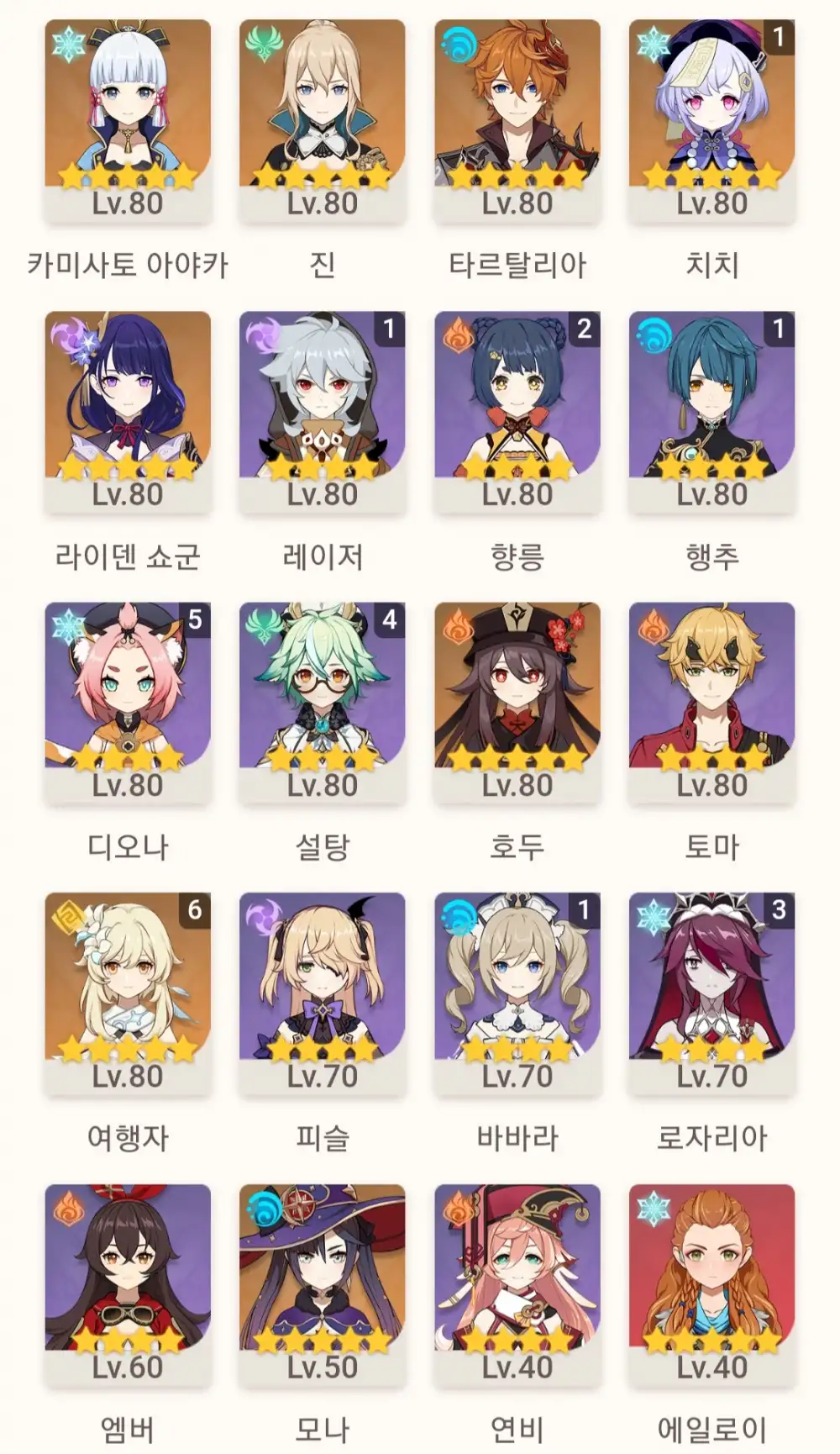Select the 진 character card
Image resolution: width=840 pixels, height=1454 pixels.
point(323,118)
